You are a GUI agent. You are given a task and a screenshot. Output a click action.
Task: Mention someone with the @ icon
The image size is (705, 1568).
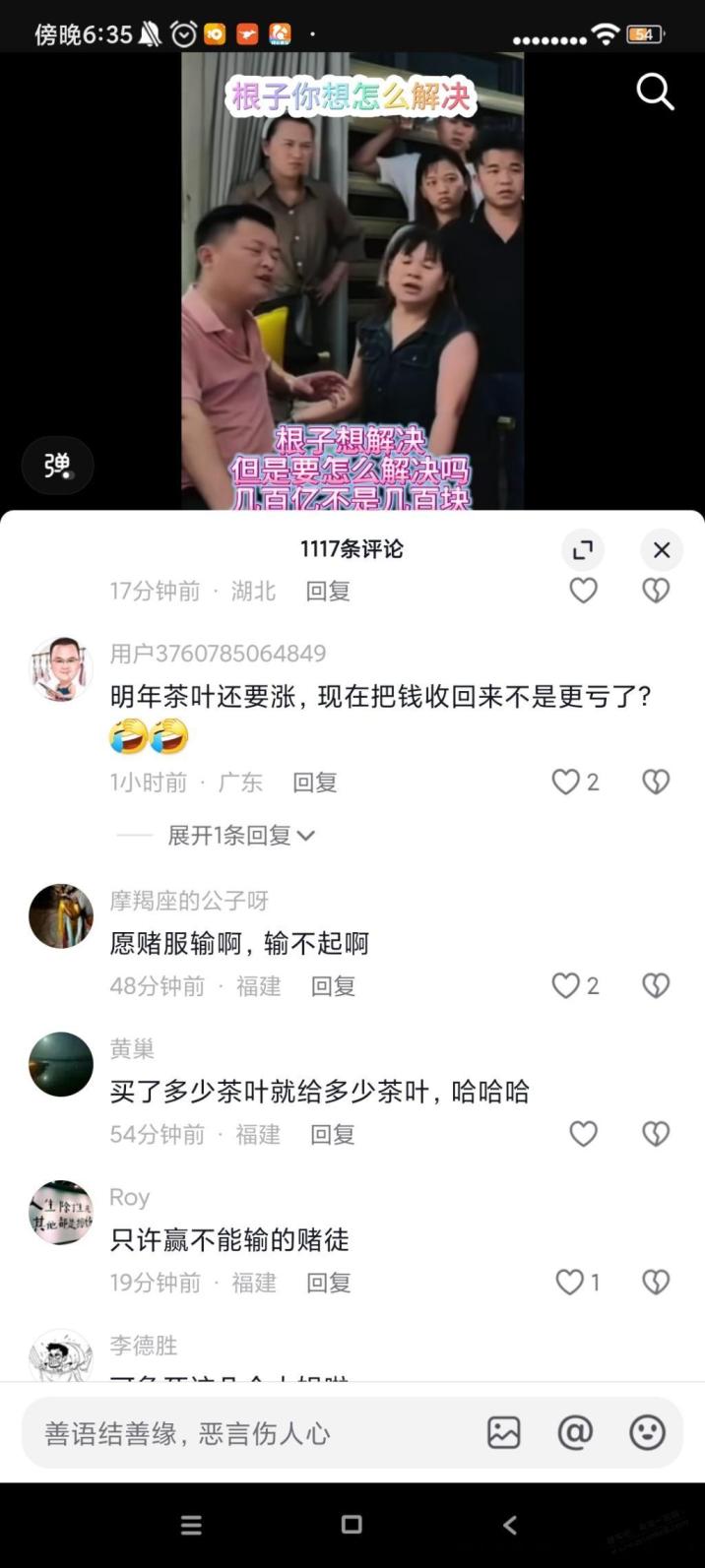pyautogui.click(x=575, y=1433)
